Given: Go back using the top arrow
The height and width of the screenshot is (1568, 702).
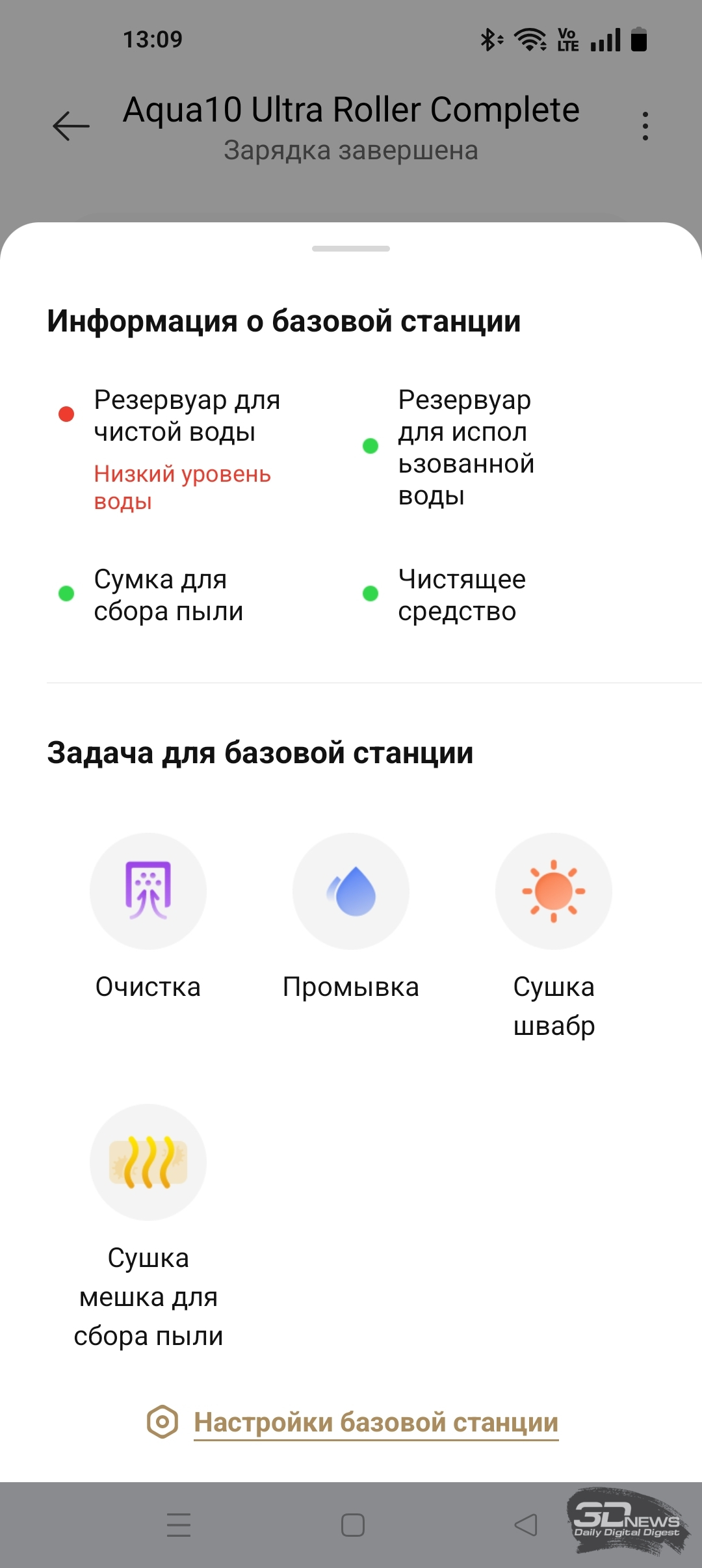Looking at the screenshot, I should 71,125.
